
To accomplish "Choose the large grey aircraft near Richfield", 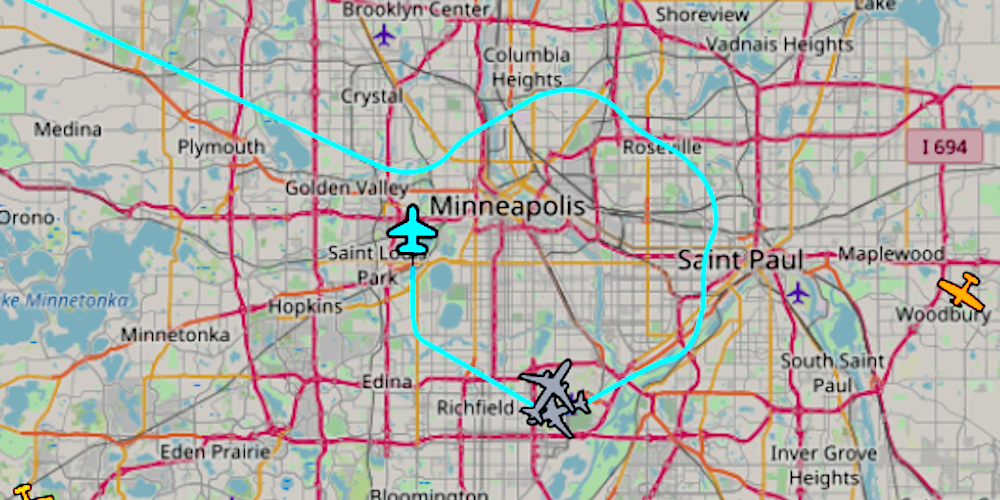I will pyautogui.click(x=547, y=387).
